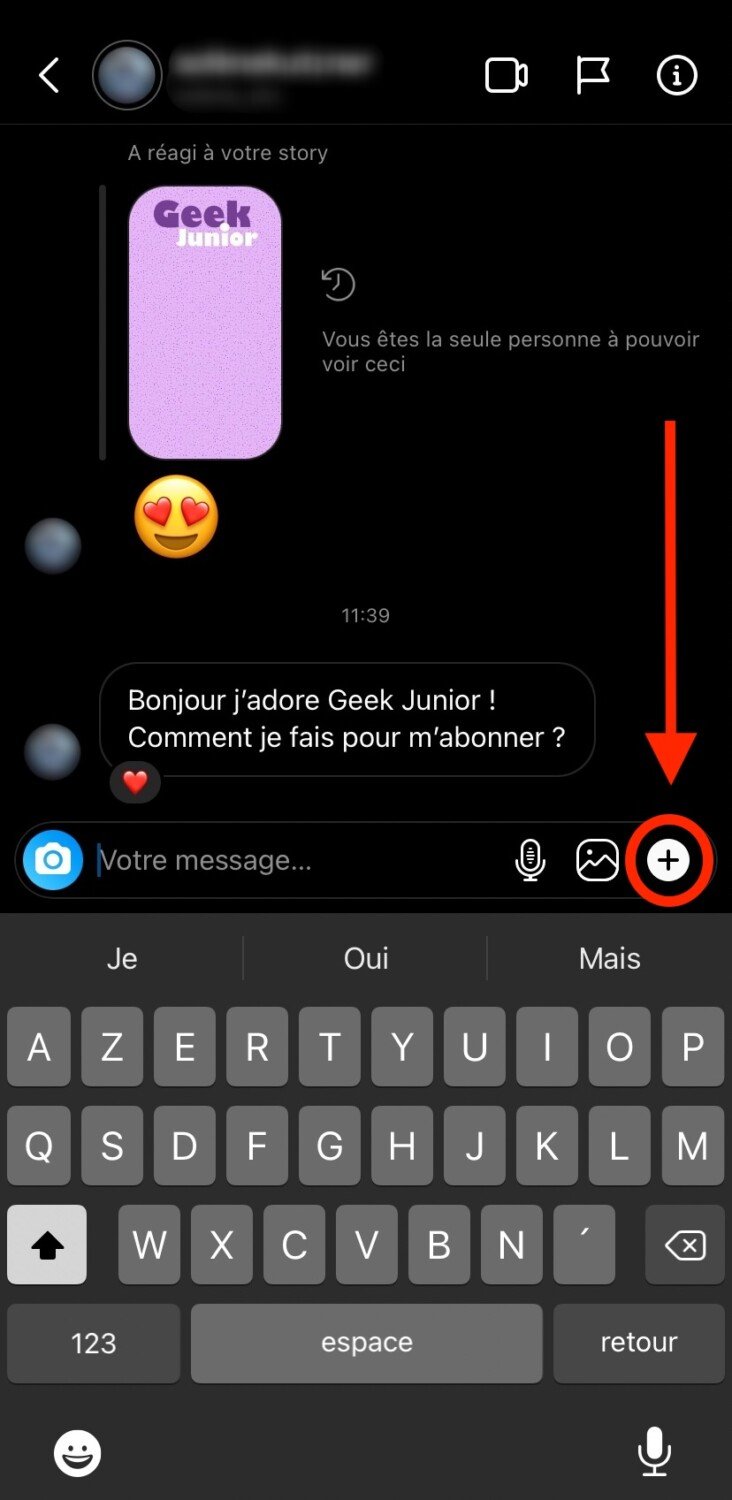Record a voice message
Image resolution: width=732 pixels, height=1500 pixels.
point(530,860)
